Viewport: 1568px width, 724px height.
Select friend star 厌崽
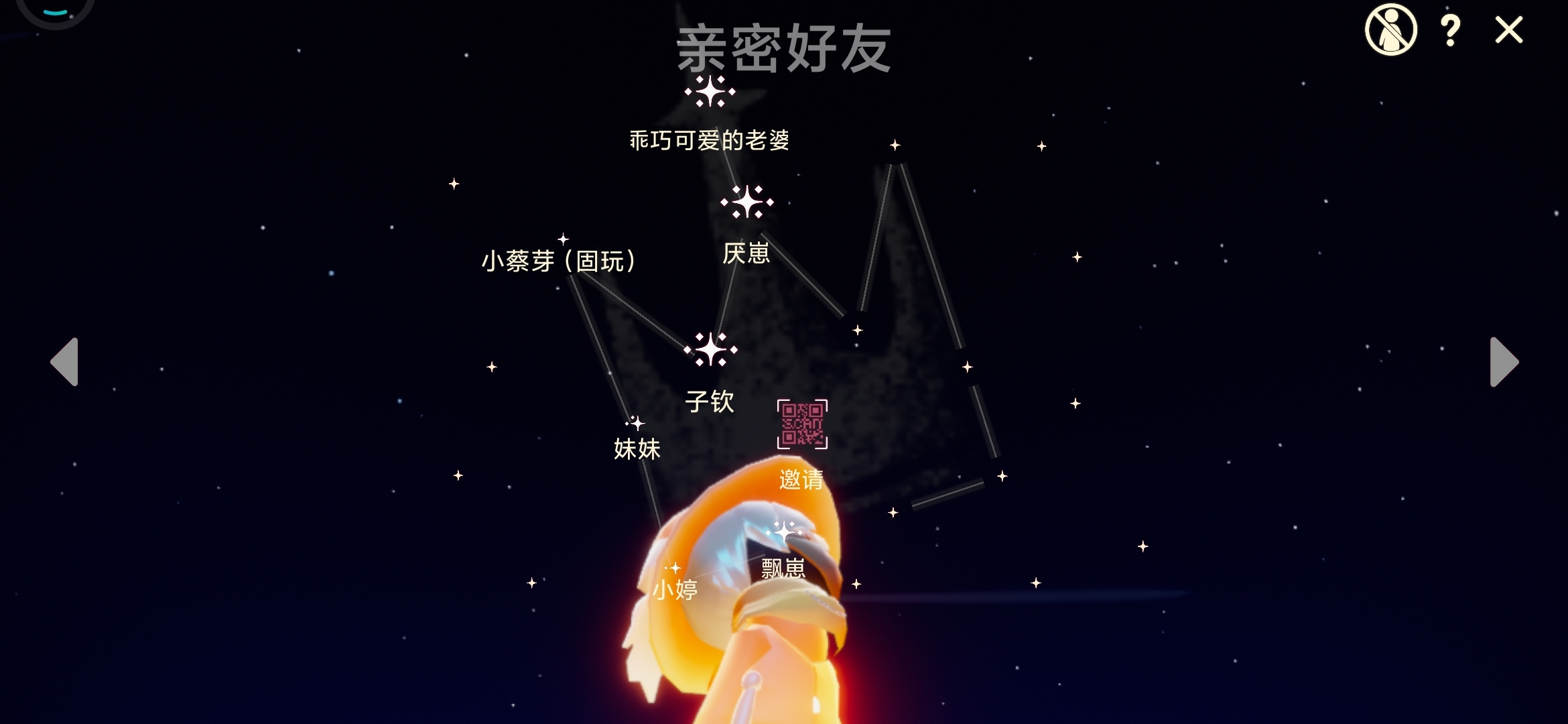pyautogui.click(x=746, y=202)
